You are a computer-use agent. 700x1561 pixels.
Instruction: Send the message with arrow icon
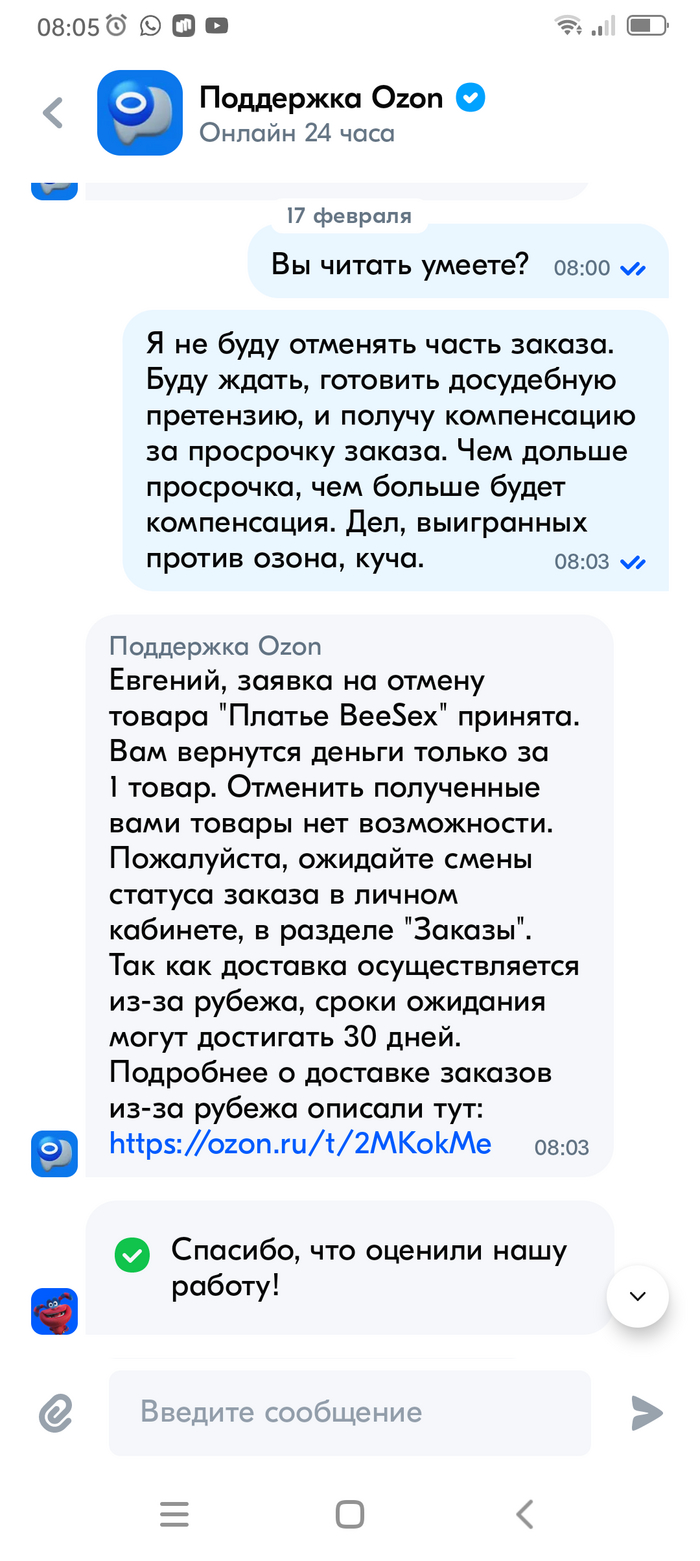point(646,1412)
